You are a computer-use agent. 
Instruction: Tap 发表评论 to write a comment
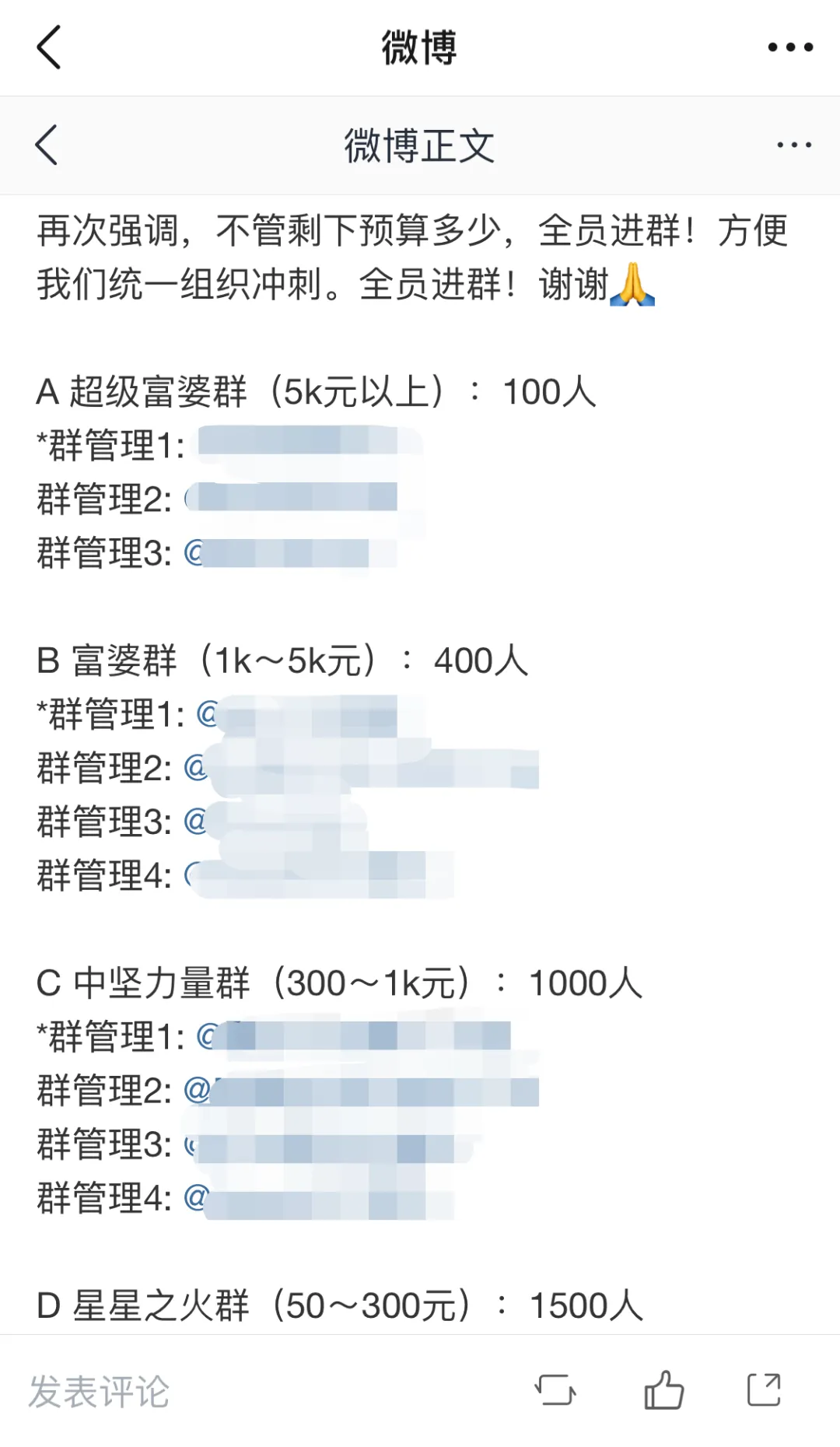99,1392
